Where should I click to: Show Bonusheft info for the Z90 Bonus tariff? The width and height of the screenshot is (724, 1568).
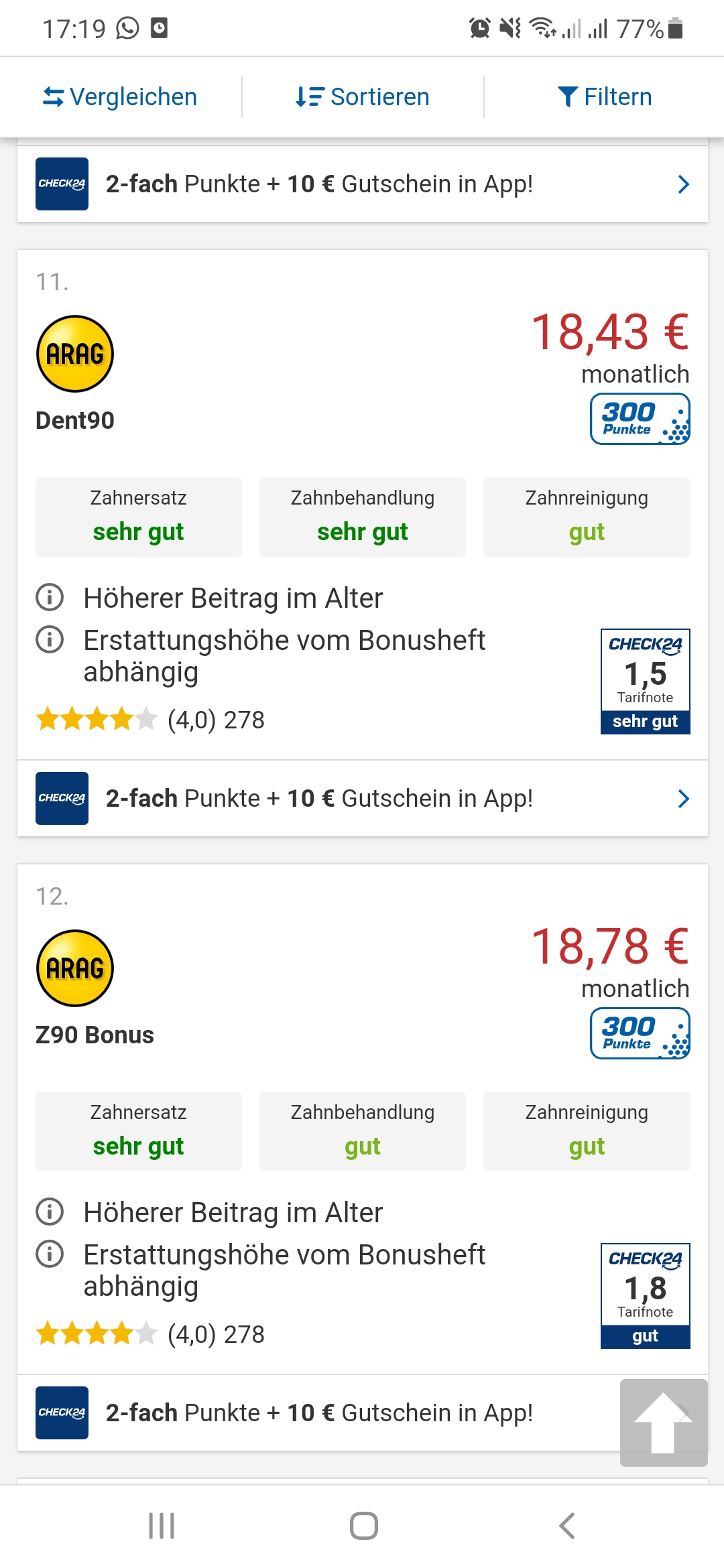[x=50, y=1254]
